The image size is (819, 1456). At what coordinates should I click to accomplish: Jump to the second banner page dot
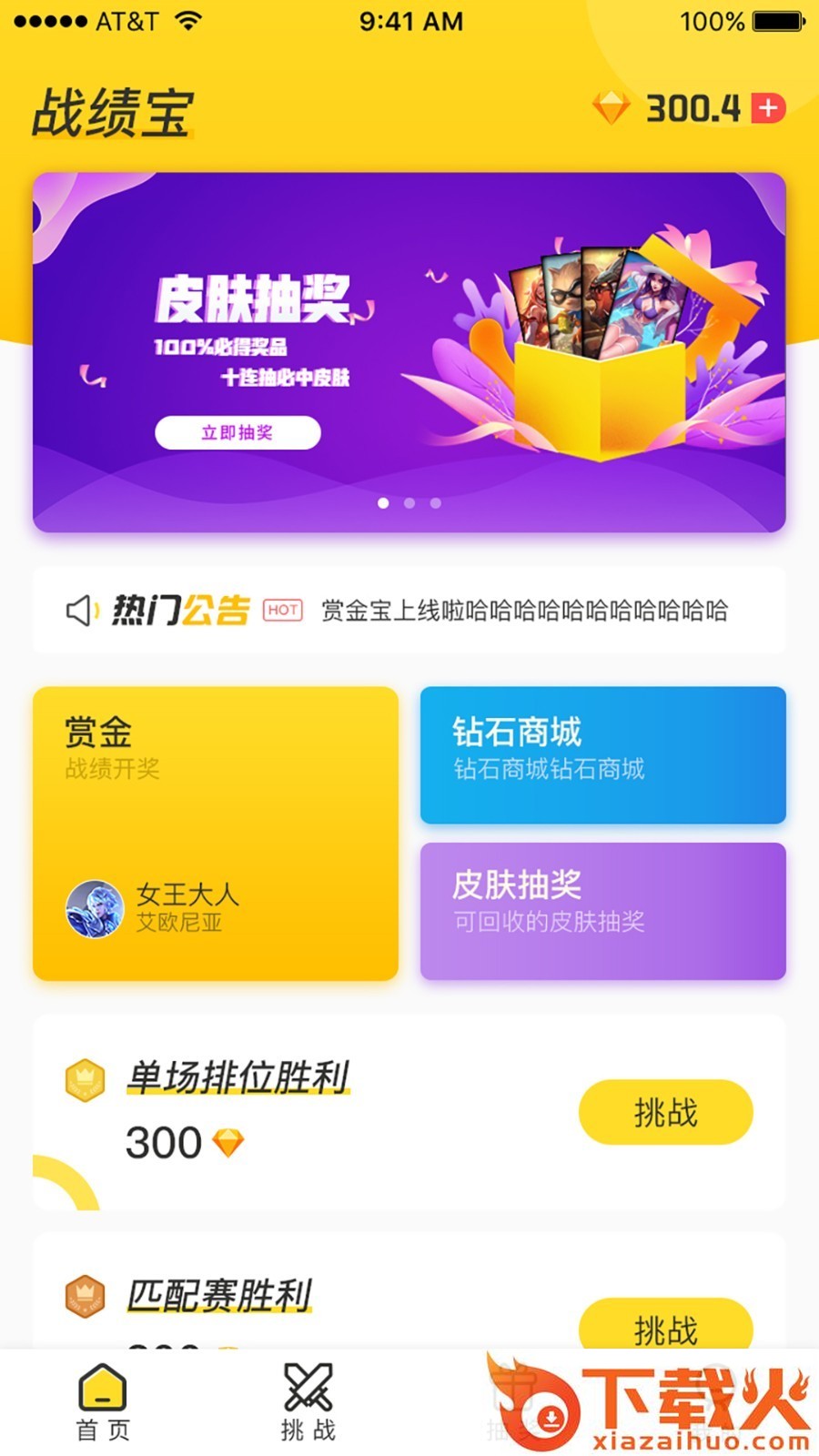pyautogui.click(x=409, y=503)
